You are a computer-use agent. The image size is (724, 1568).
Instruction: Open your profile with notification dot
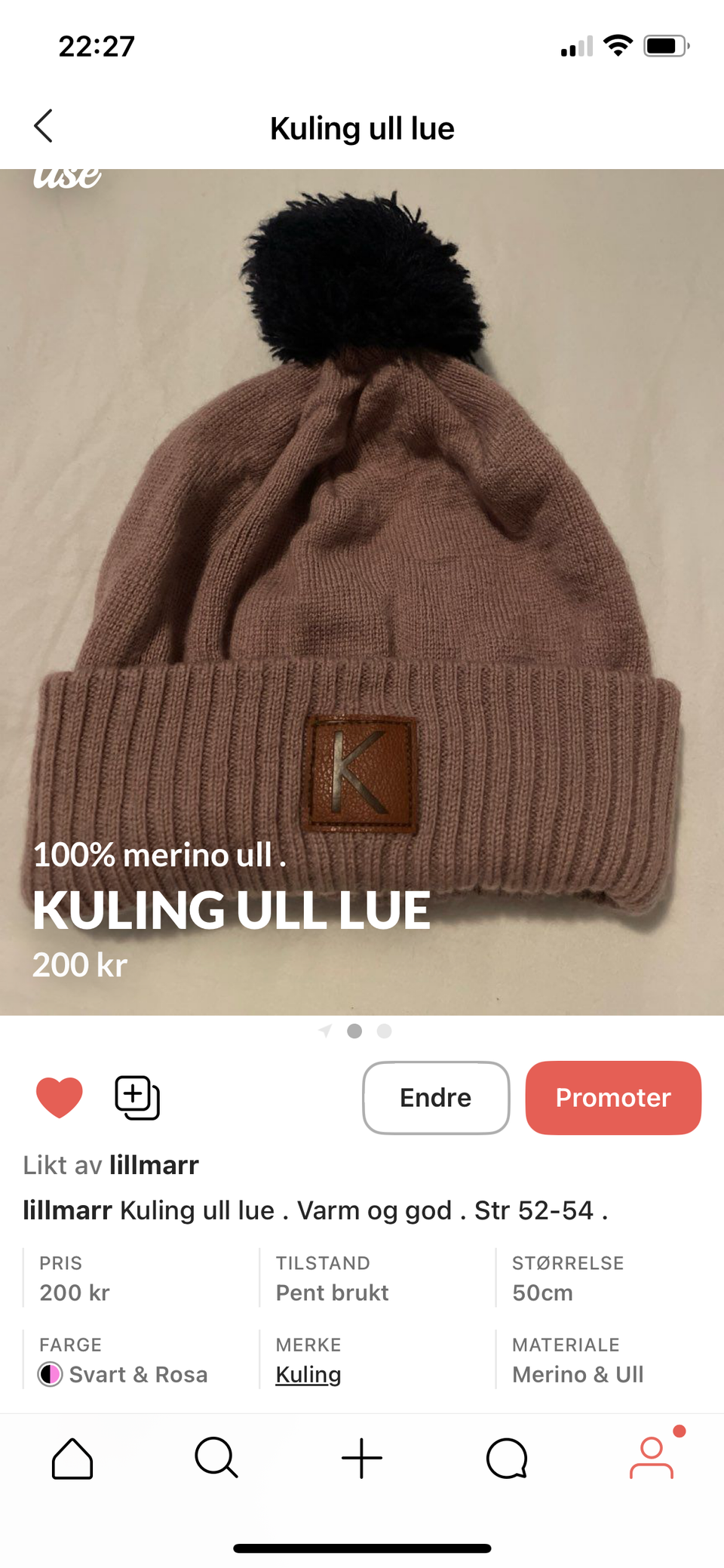click(x=651, y=1458)
